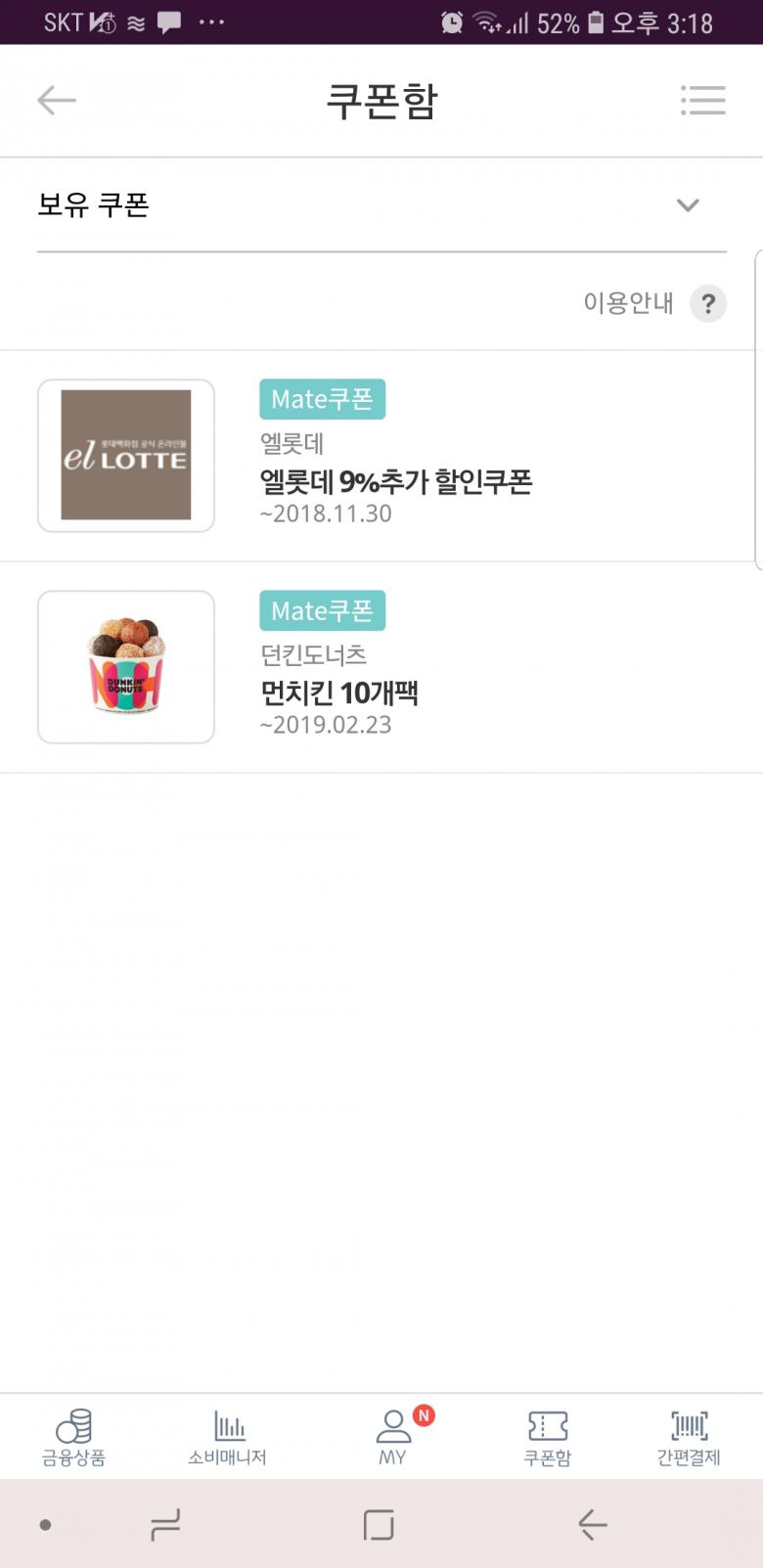Open the recent apps button
The width and height of the screenshot is (763, 1568).
click(165, 1524)
